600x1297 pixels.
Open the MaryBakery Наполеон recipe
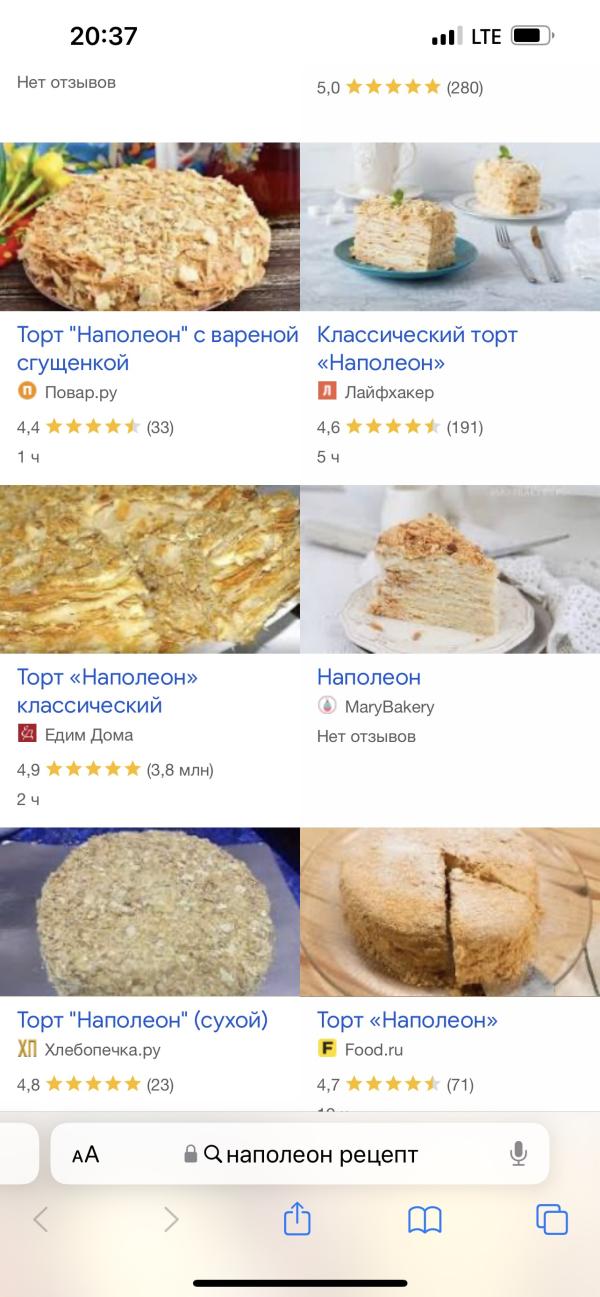[x=369, y=677]
